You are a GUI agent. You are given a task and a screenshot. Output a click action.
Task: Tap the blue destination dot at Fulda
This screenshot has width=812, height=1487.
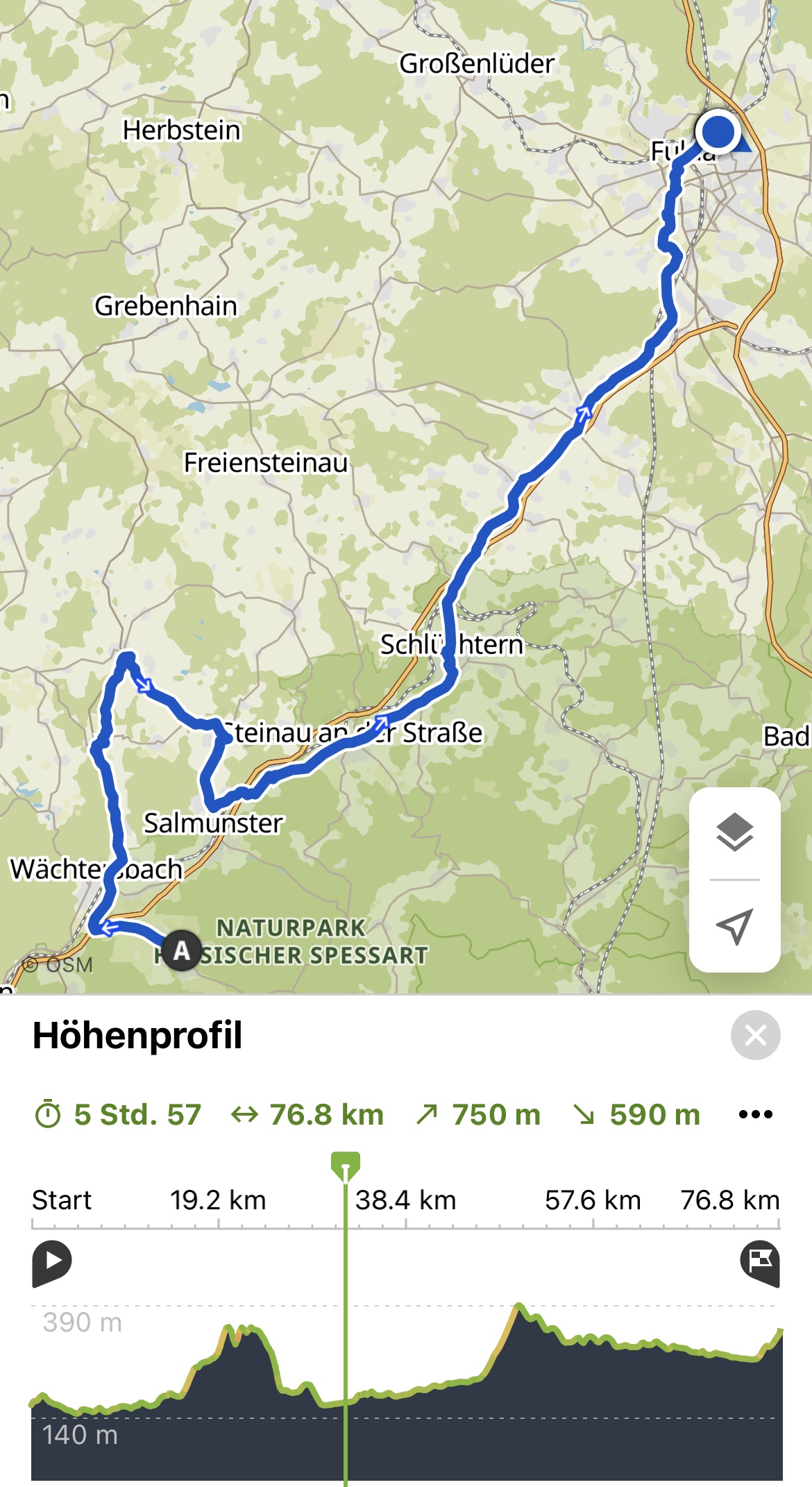pyautogui.click(x=718, y=131)
